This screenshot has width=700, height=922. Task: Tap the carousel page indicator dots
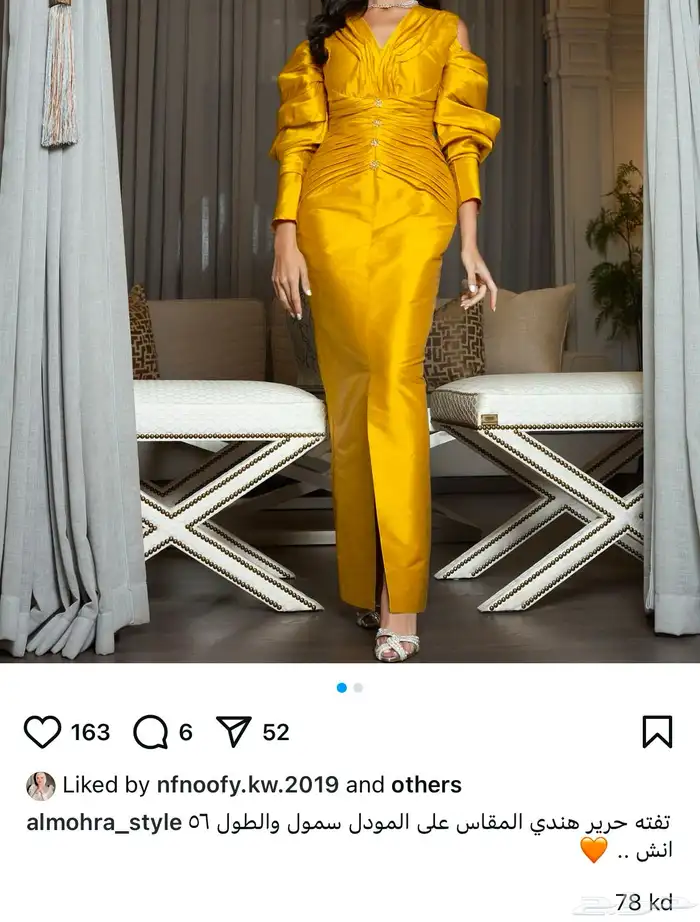pos(350,688)
